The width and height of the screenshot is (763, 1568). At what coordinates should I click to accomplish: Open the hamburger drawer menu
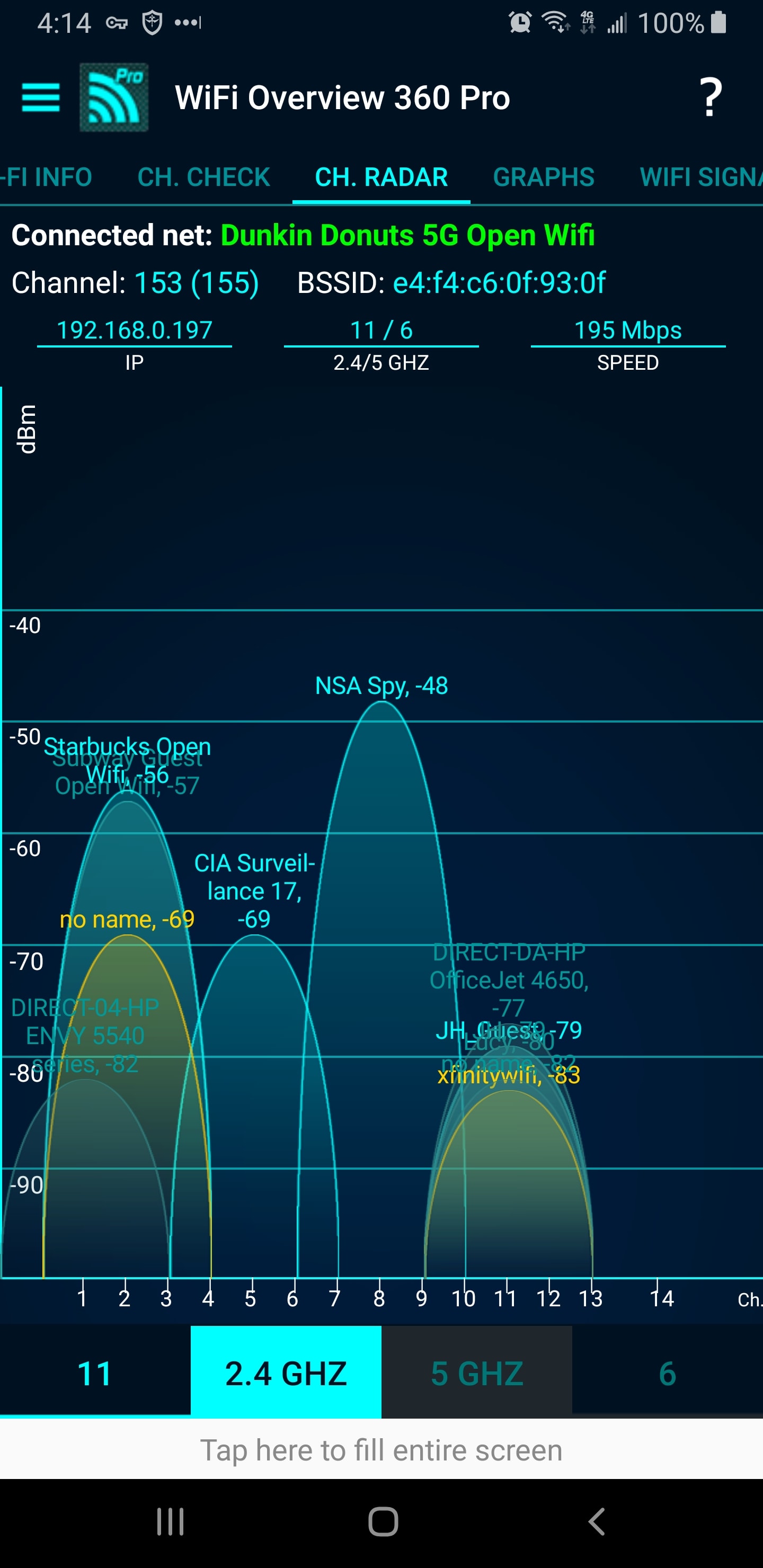[x=41, y=97]
